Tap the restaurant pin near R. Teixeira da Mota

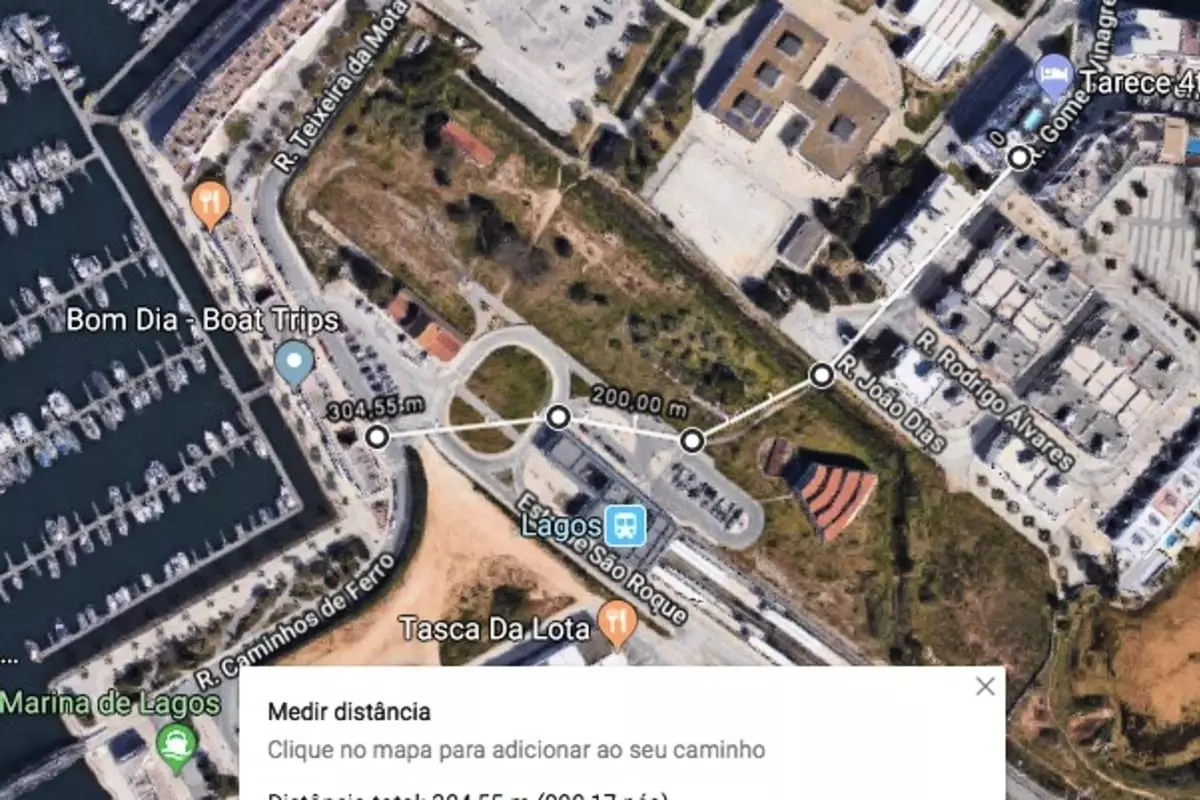(x=210, y=203)
